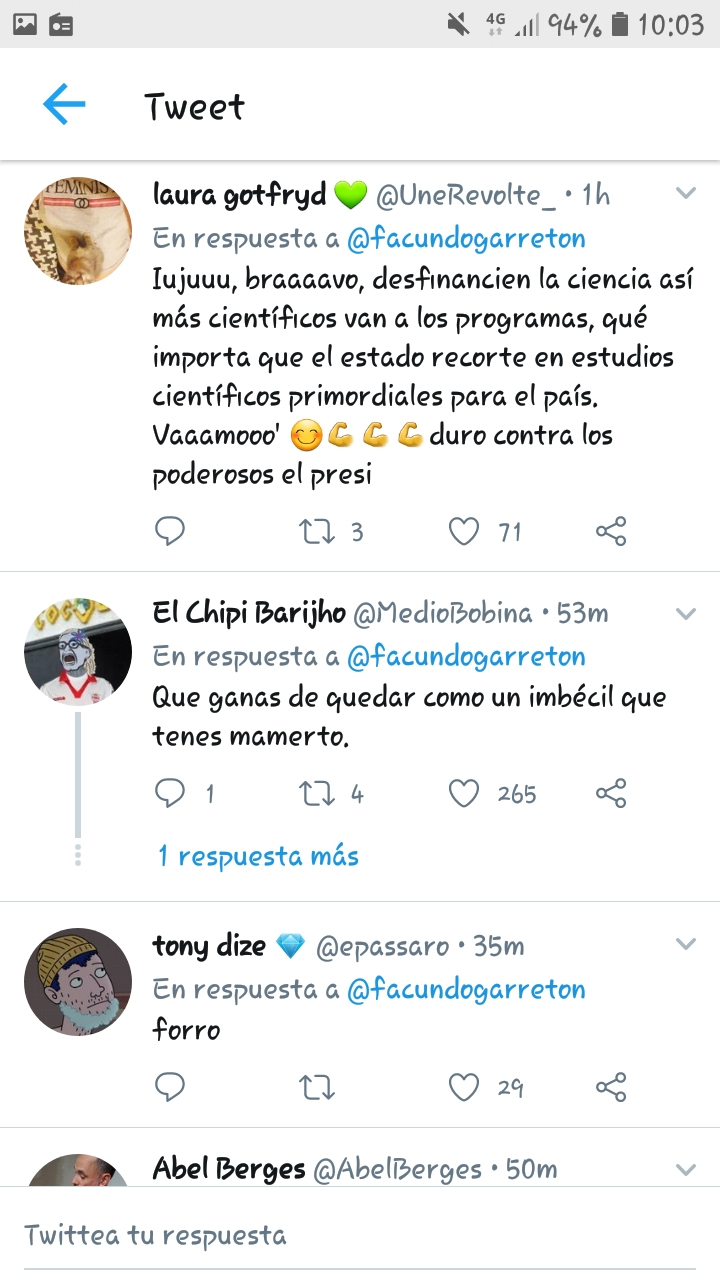Share El Chipi Barijho's tweet
The height and width of the screenshot is (1280, 720).
coord(610,794)
